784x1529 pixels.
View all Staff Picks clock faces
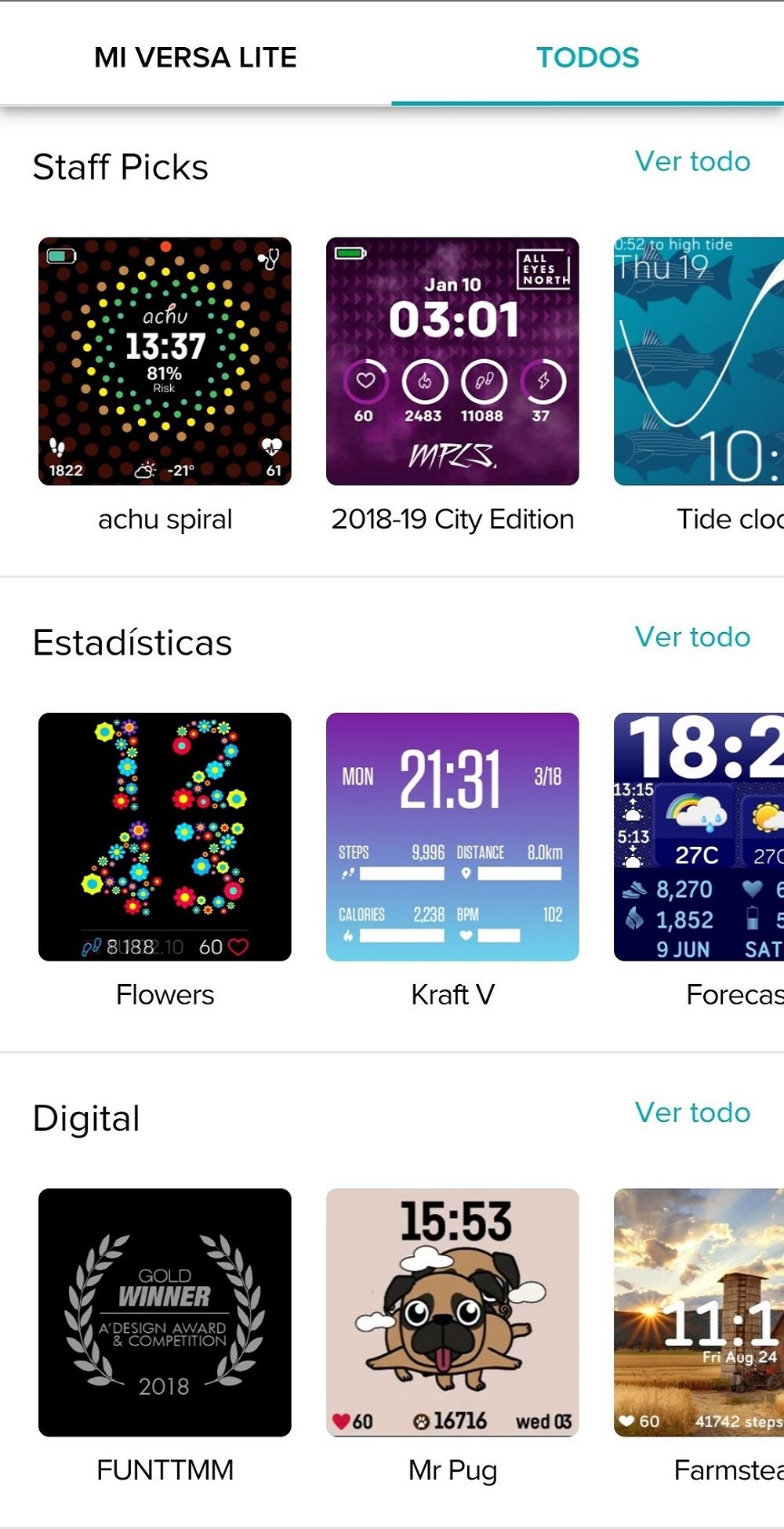pyautogui.click(x=692, y=162)
